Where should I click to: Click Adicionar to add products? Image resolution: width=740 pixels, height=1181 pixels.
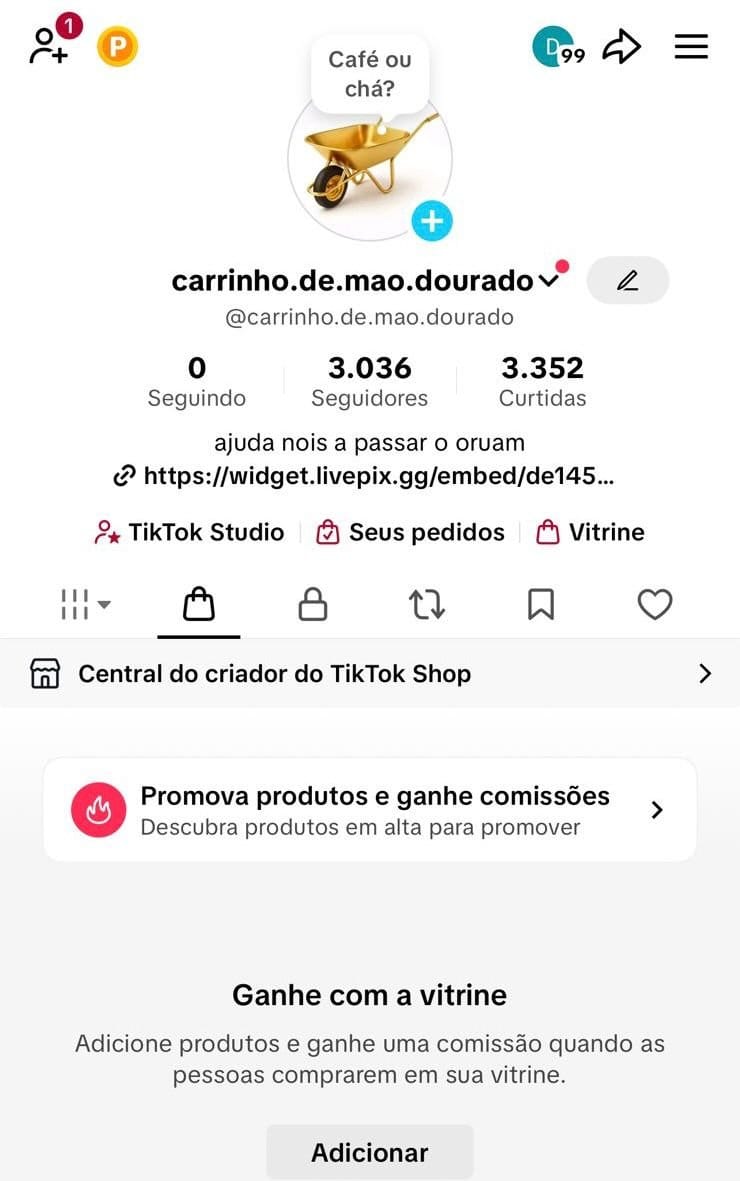point(369,1151)
